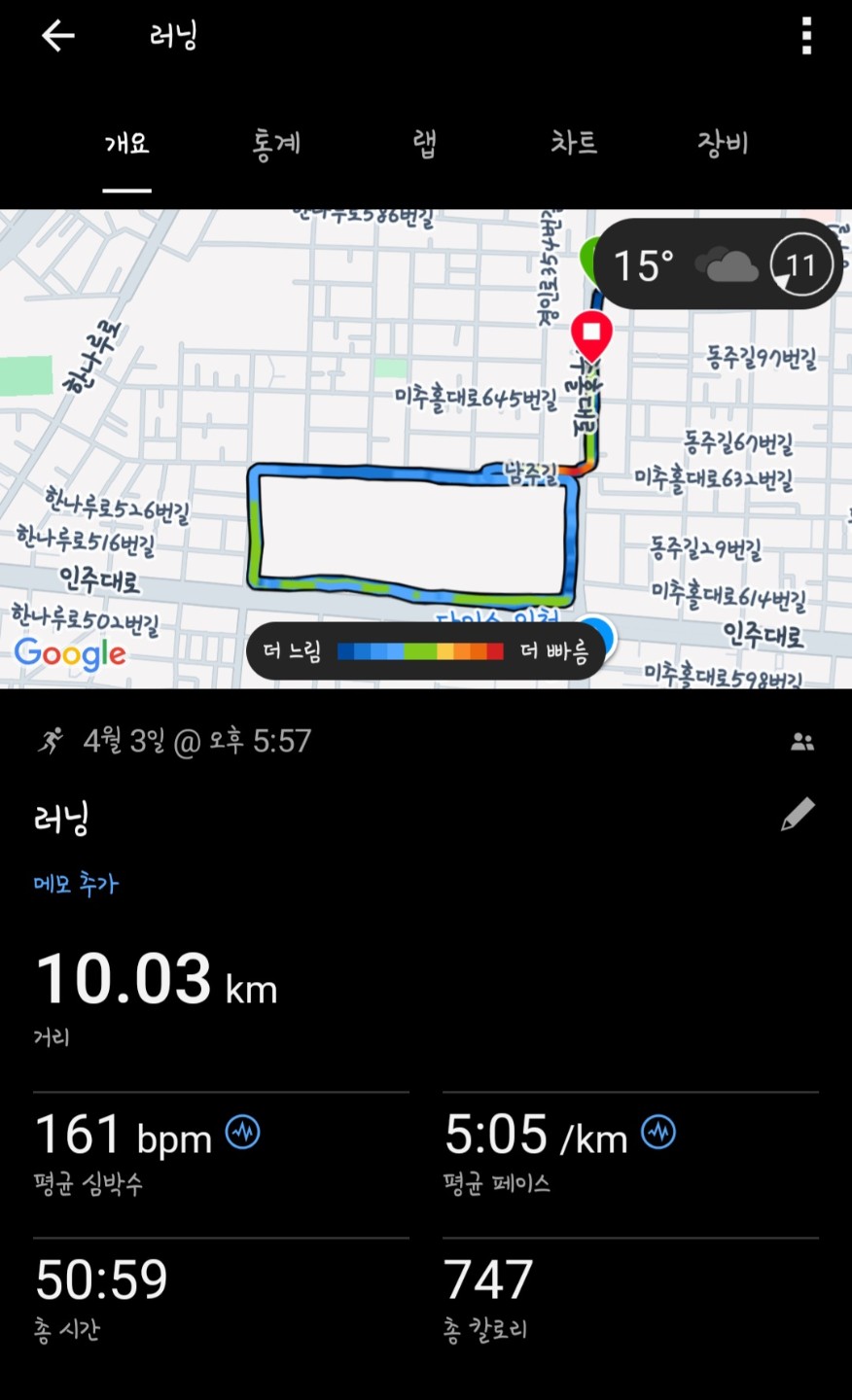The width and height of the screenshot is (852, 1400).
Task: Tap 메모 추가 to add a note
Action: (x=76, y=884)
